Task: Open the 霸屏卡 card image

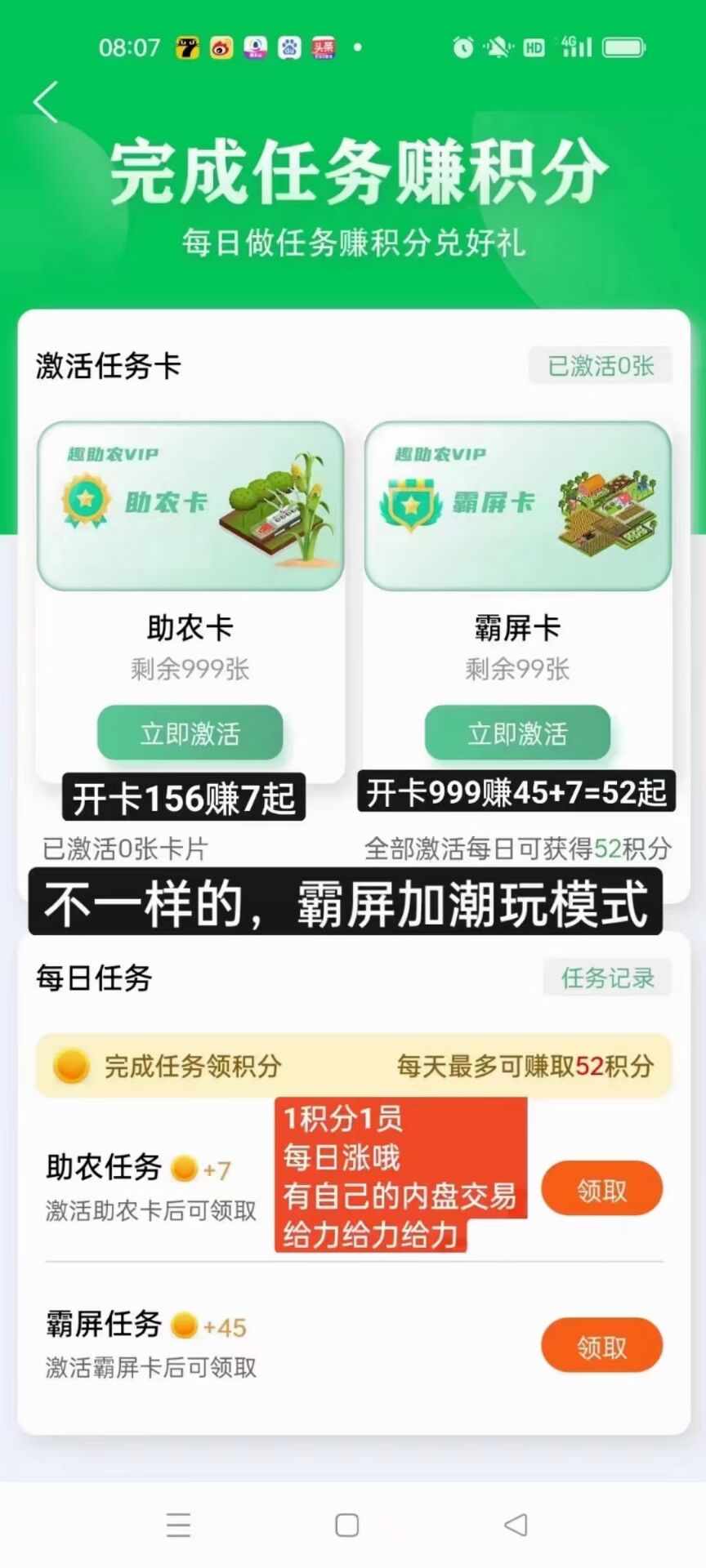Action: tap(518, 506)
